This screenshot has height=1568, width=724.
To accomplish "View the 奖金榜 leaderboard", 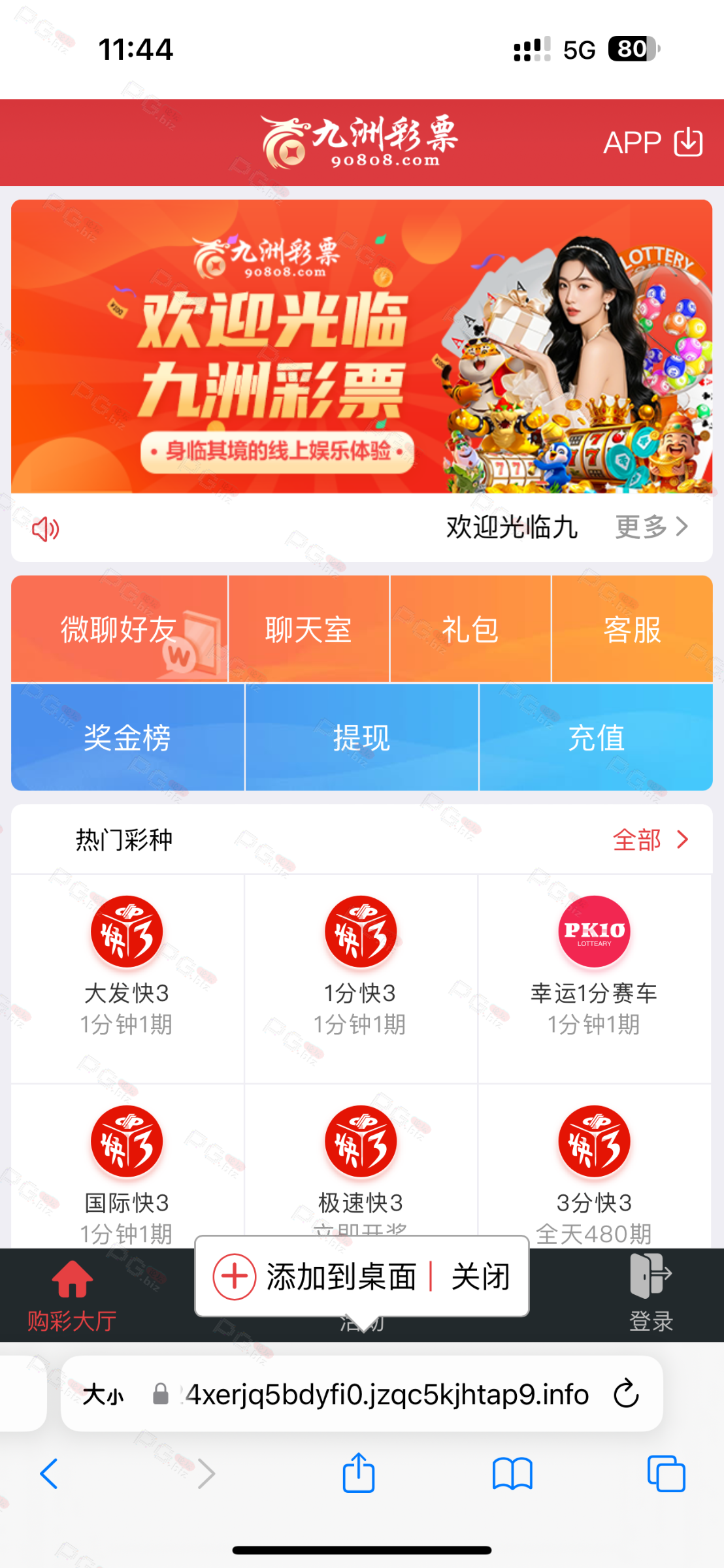I will (x=127, y=738).
